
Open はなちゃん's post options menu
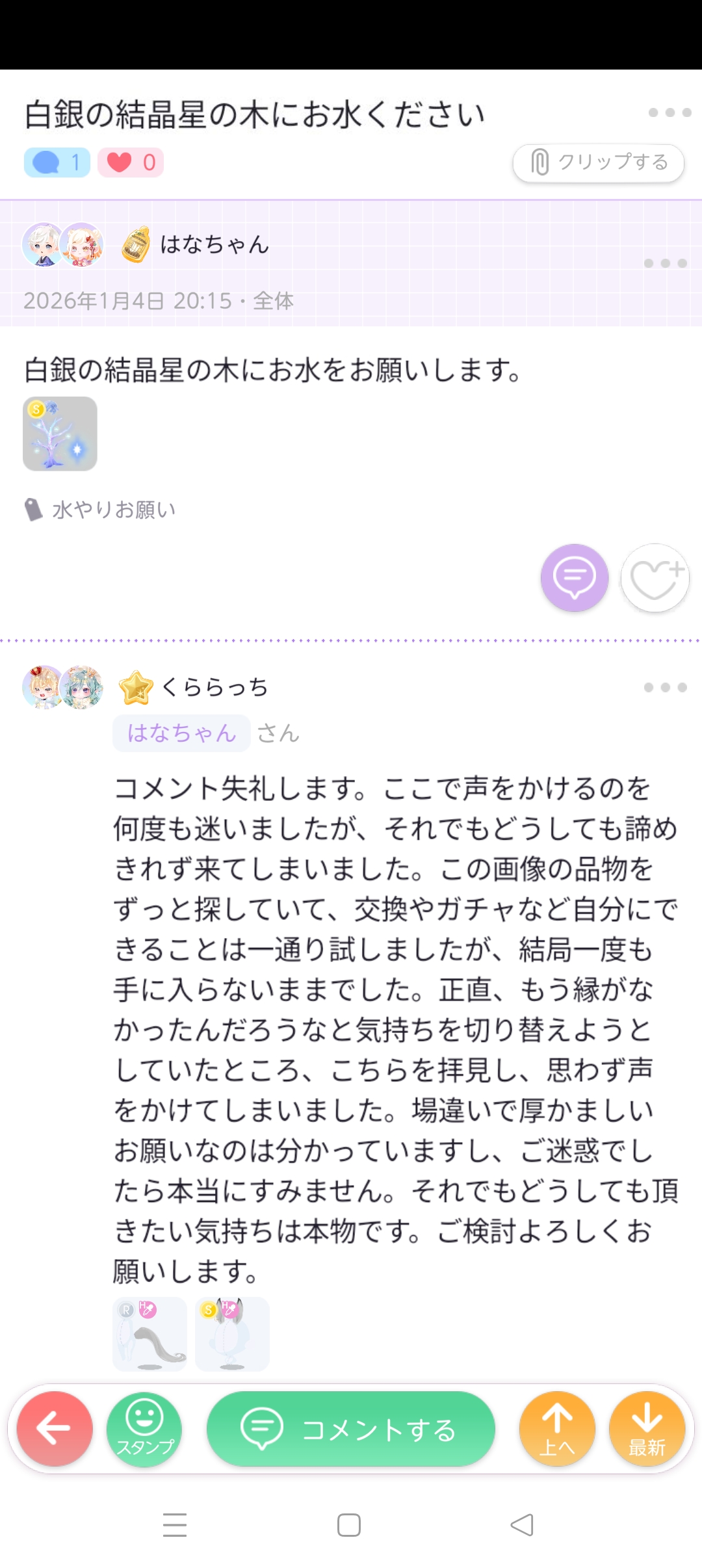[x=665, y=263]
